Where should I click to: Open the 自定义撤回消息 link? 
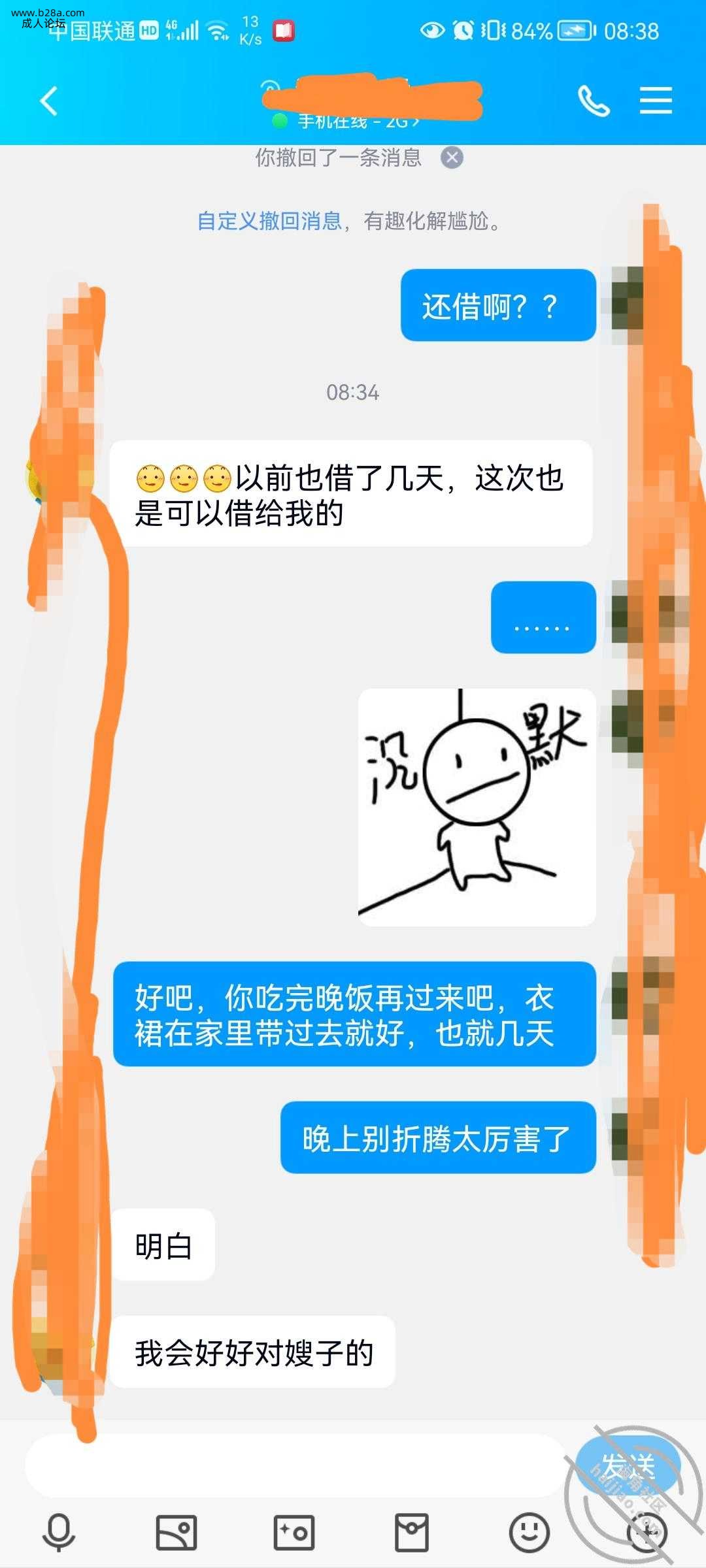click(269, 221)
